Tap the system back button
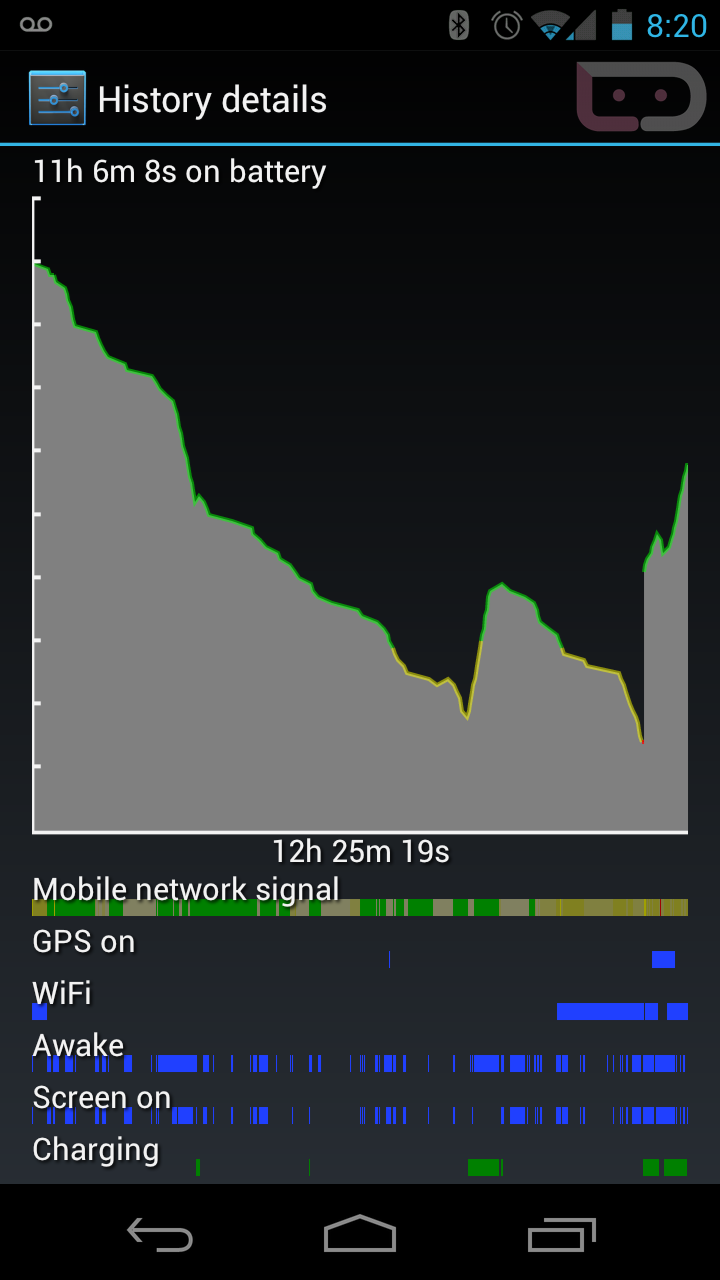The height and width of the screenshot is (1280, 720). coord(160,1235)
